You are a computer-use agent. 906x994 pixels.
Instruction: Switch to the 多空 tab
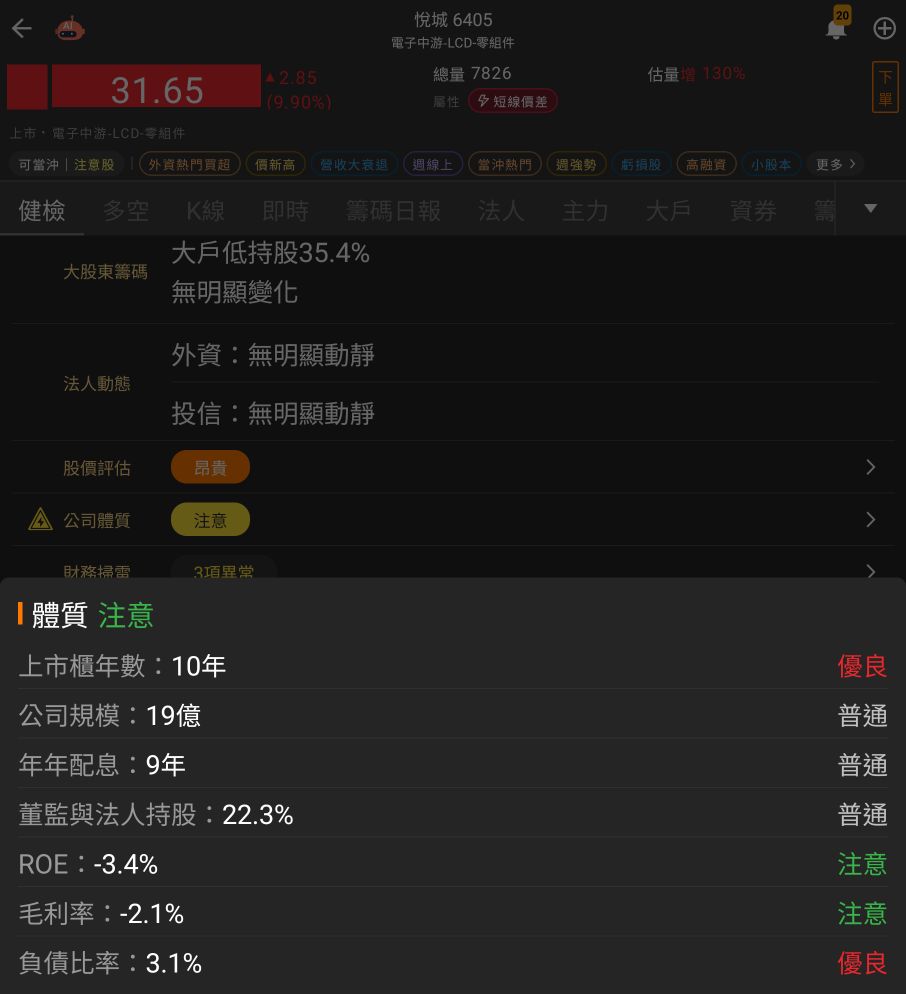click(126, 210)
